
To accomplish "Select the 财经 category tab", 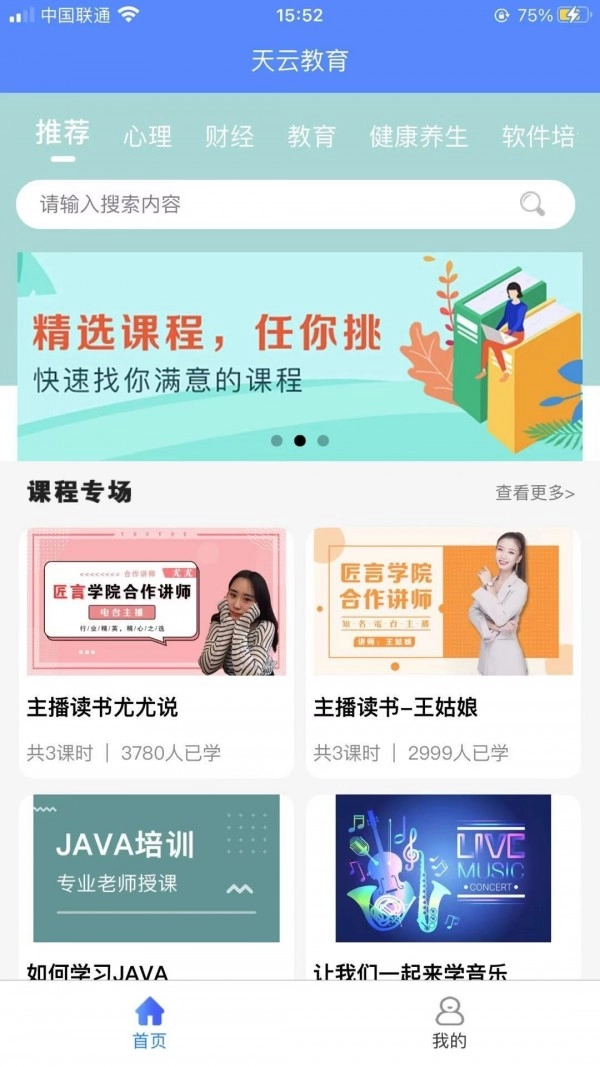I will [229, 136].
